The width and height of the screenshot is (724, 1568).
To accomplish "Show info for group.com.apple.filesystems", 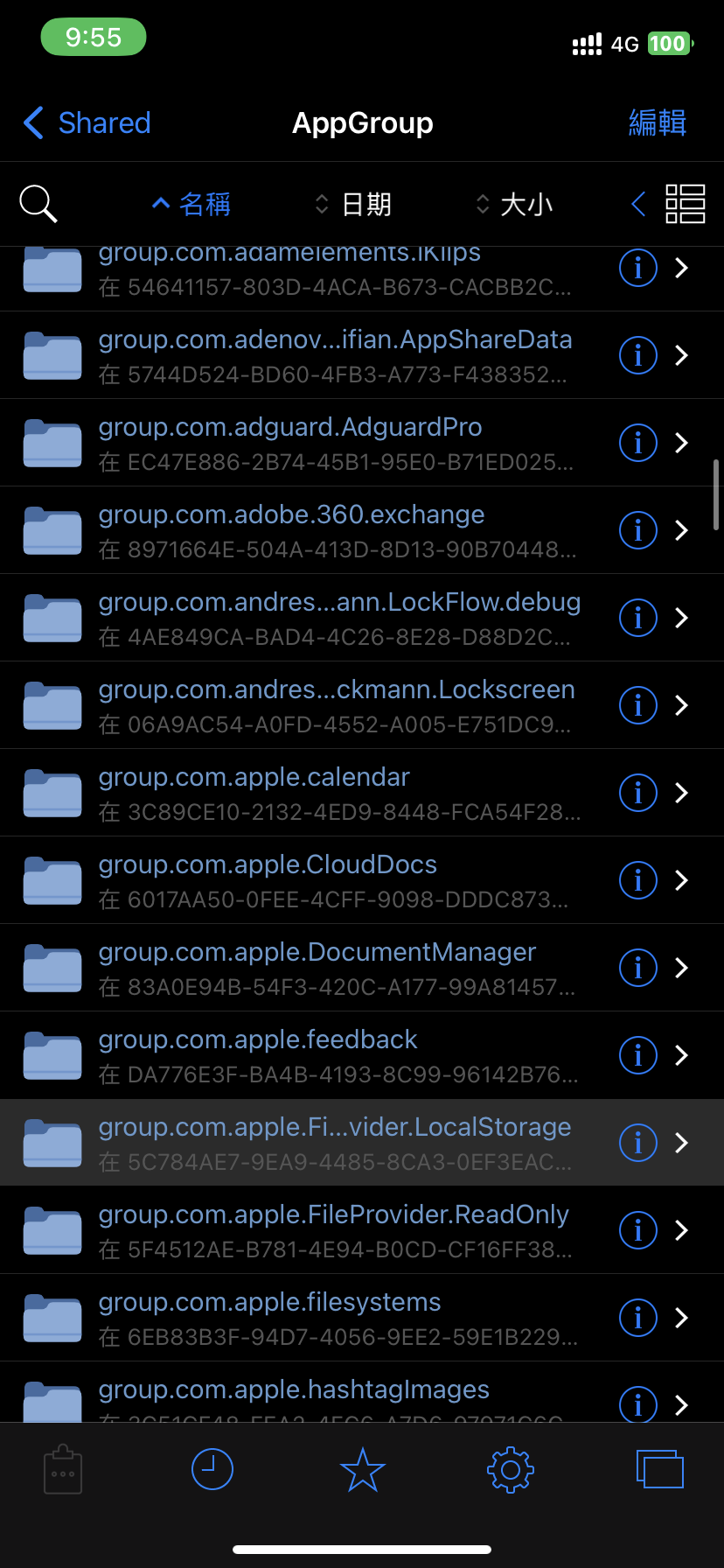I will pos(638,1318).
